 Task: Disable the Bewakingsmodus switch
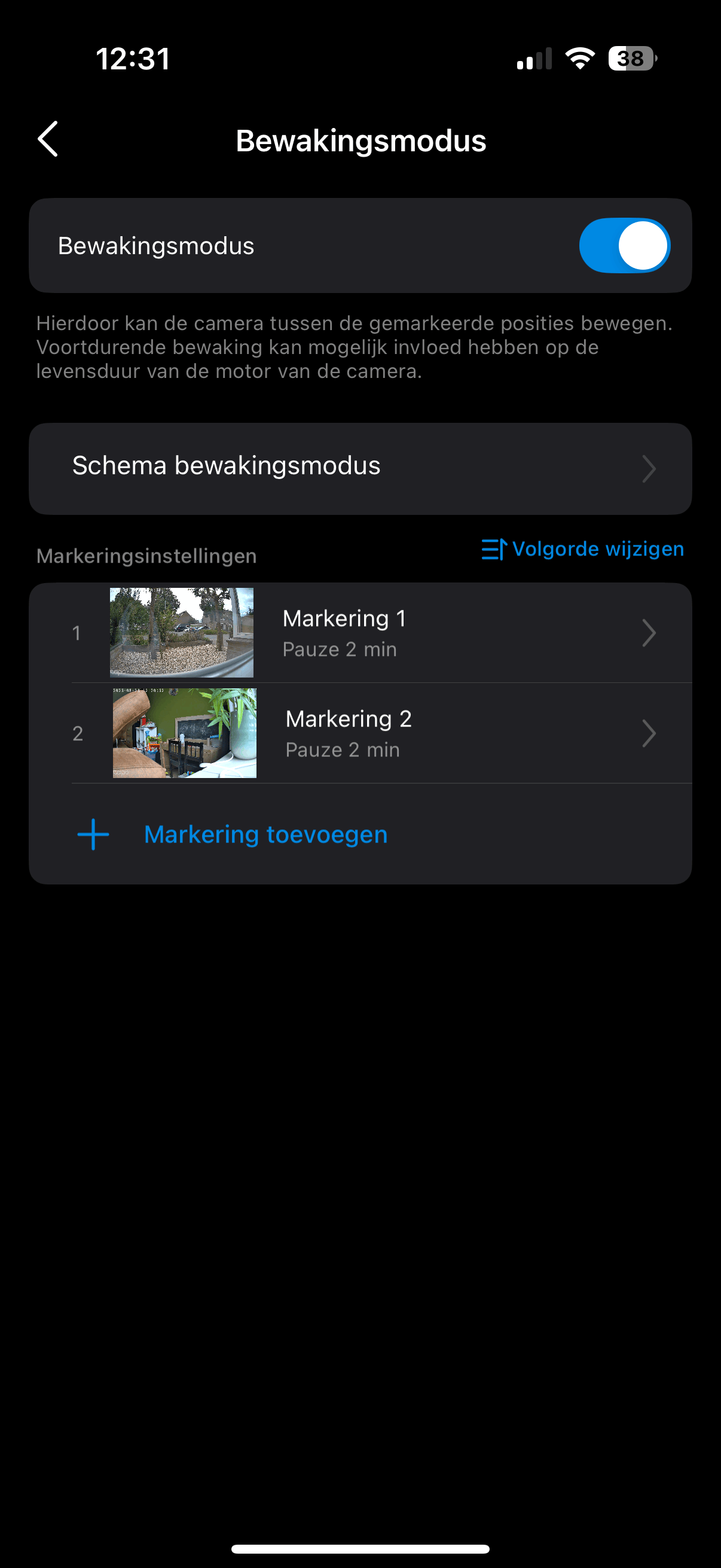click(x=624, y=246)
